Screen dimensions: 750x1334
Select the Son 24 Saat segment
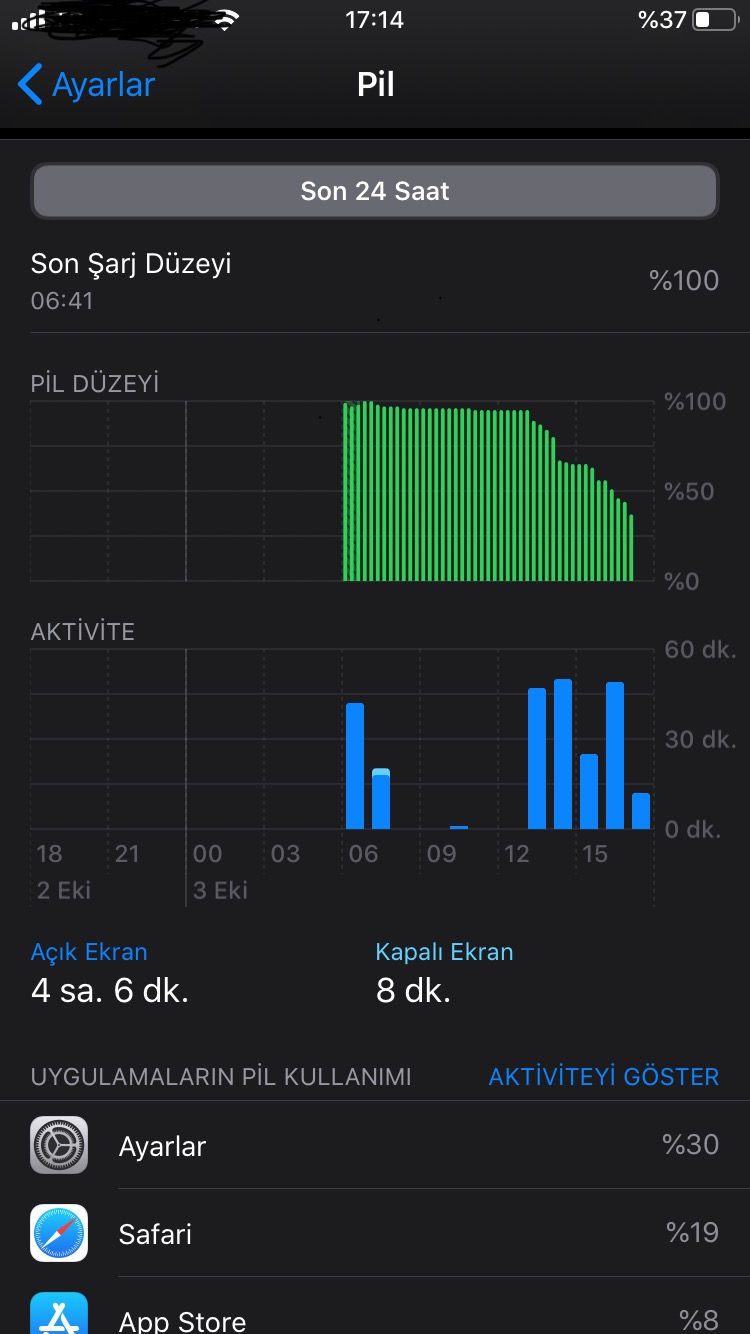[x=375, y=191]
